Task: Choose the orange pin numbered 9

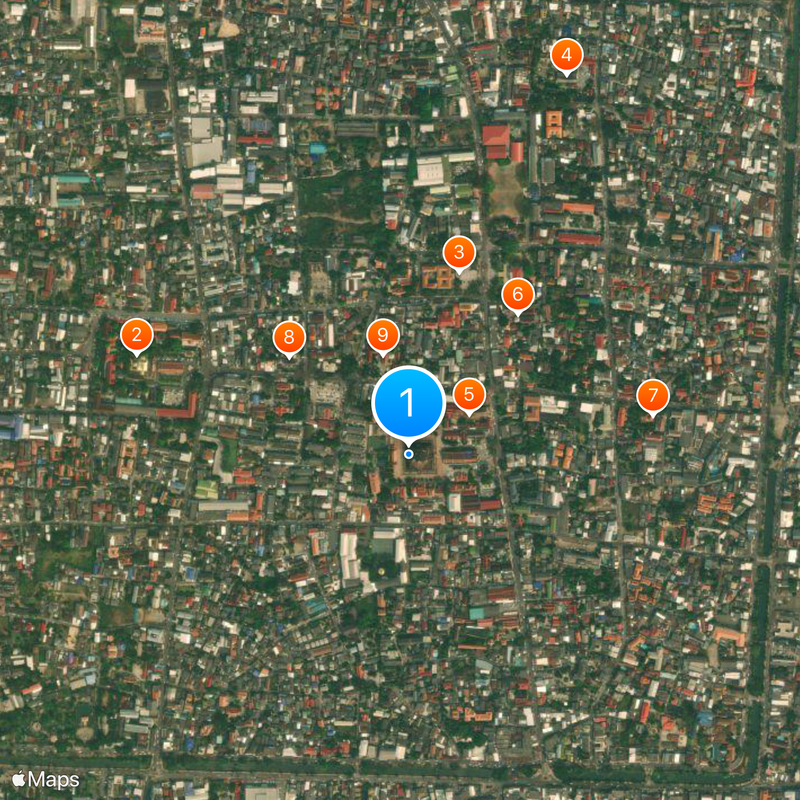Action: 383,336
